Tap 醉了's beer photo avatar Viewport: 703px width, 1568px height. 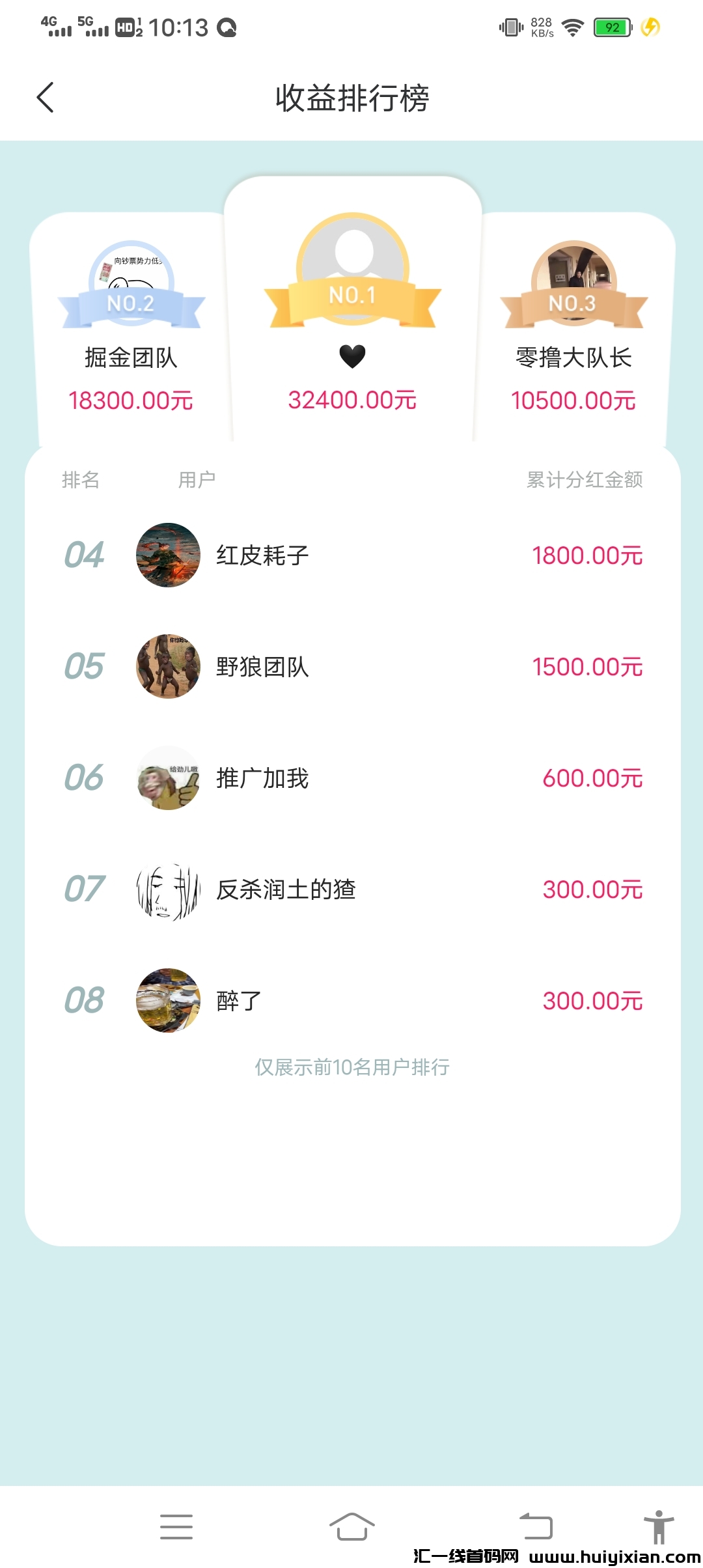pos(167,1001)
